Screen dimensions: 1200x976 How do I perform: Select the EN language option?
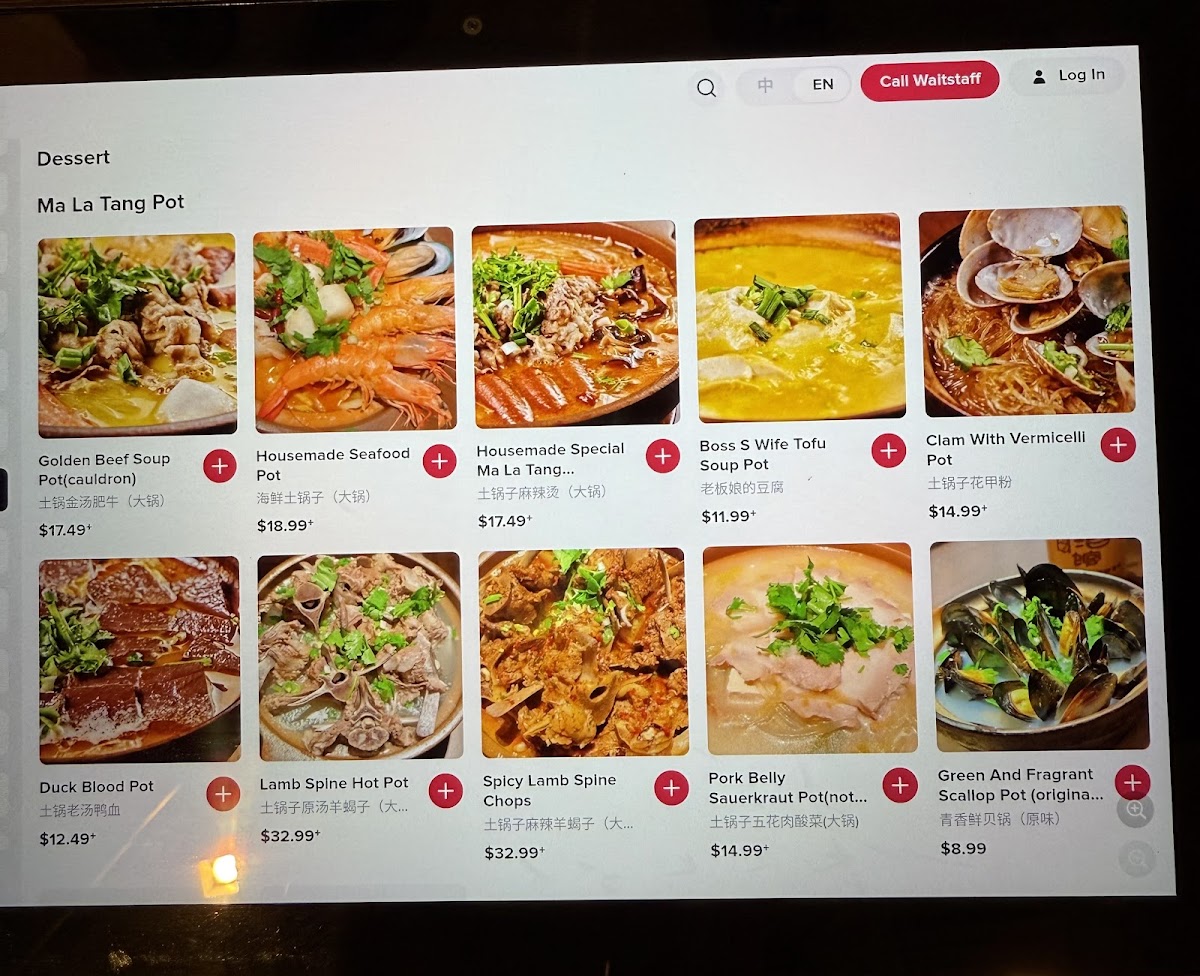click(x=822, y=85)
